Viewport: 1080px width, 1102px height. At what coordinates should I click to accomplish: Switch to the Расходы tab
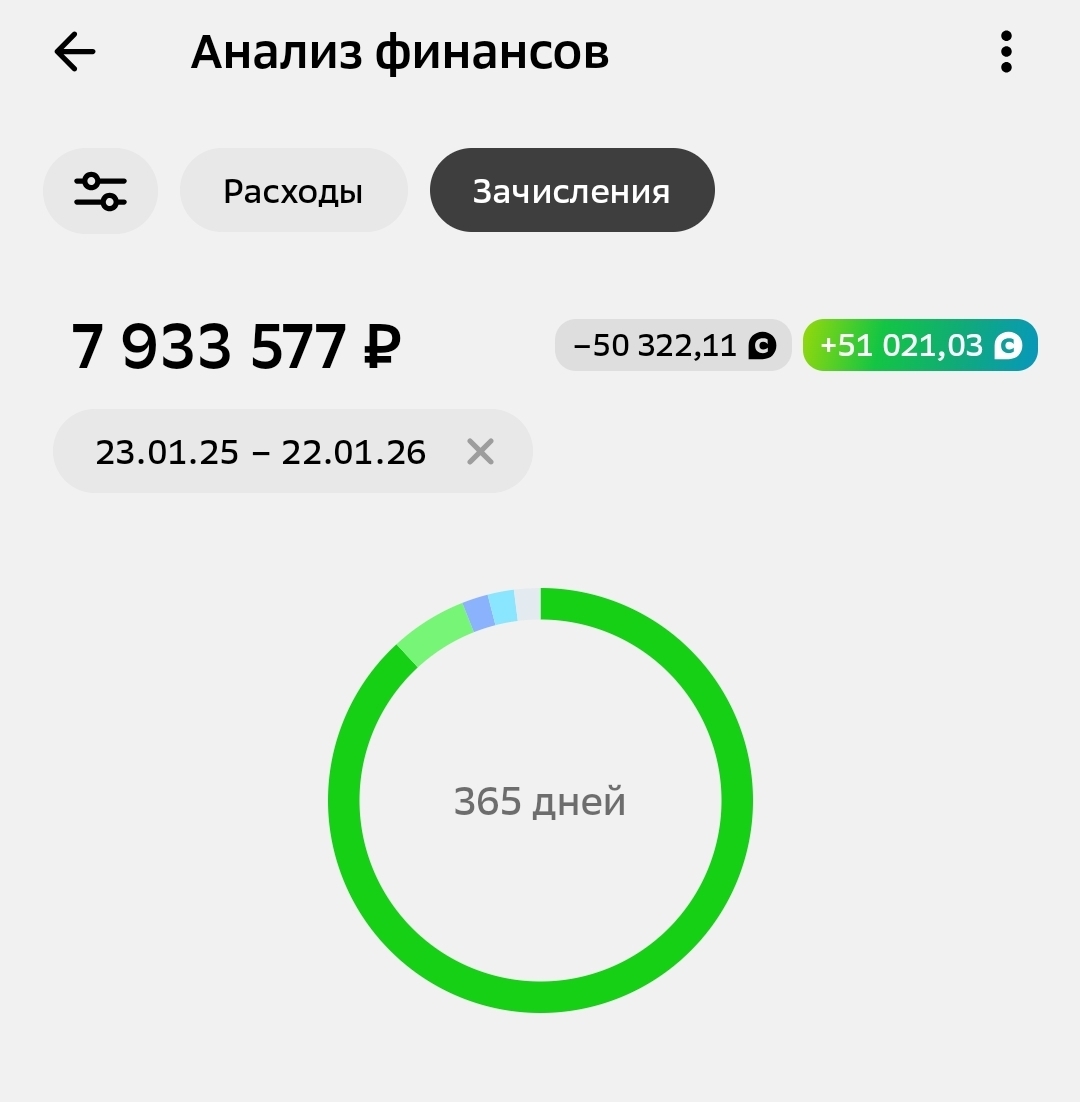(293, 191)
